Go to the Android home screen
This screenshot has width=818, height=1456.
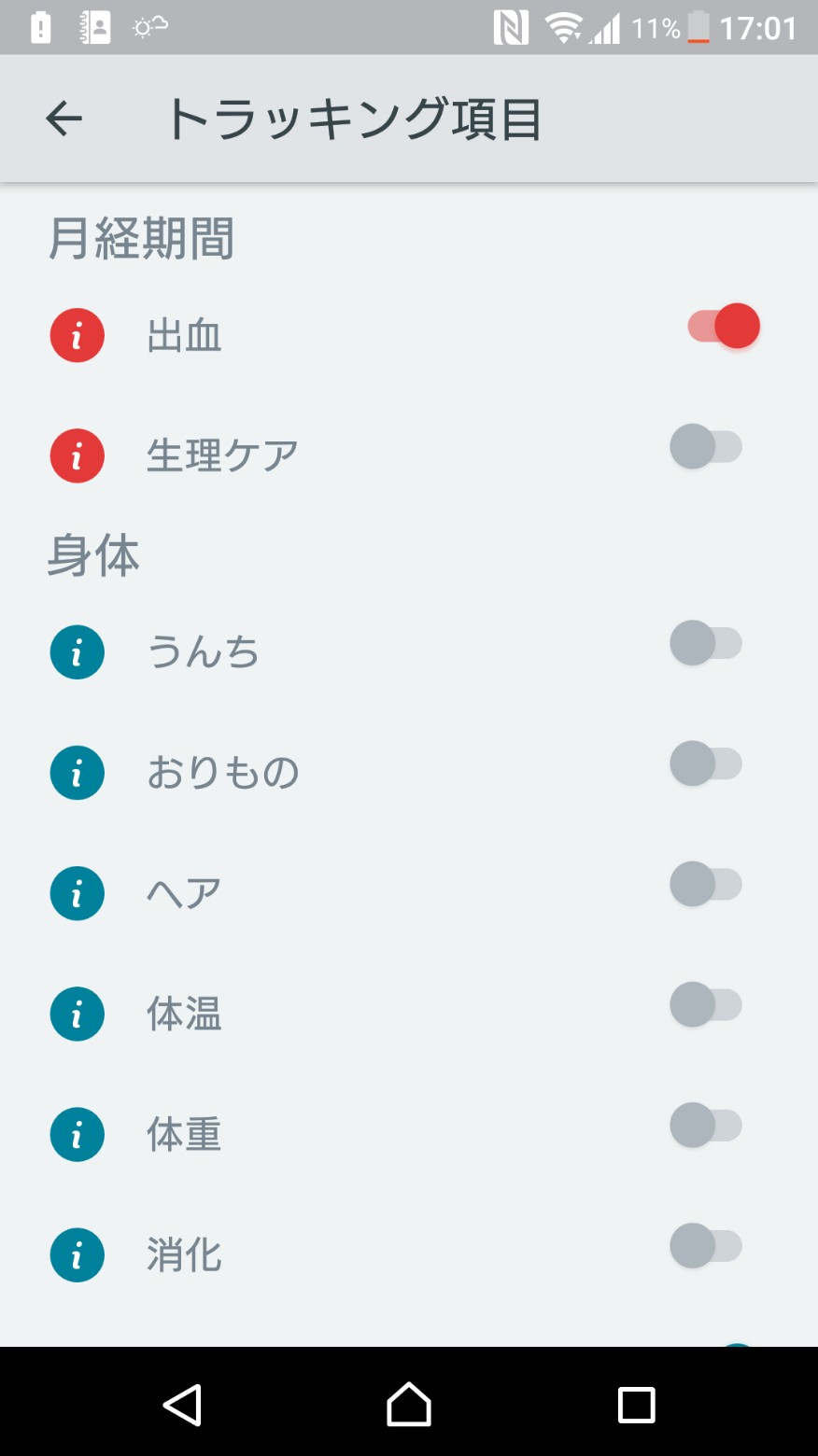click(x=409, y=1405)
